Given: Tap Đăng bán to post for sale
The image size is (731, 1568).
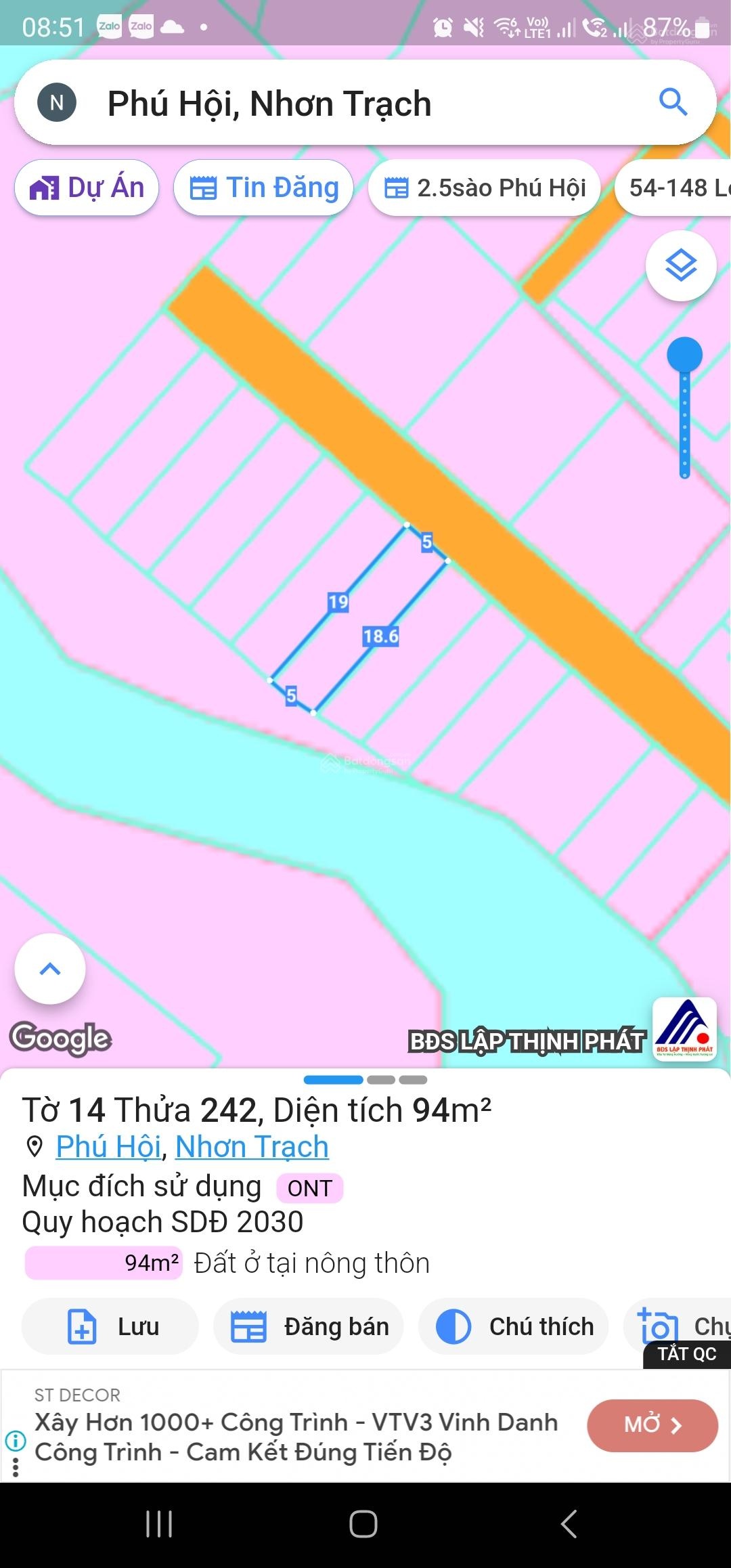Looking at the screenshot, I should 309,1326.
